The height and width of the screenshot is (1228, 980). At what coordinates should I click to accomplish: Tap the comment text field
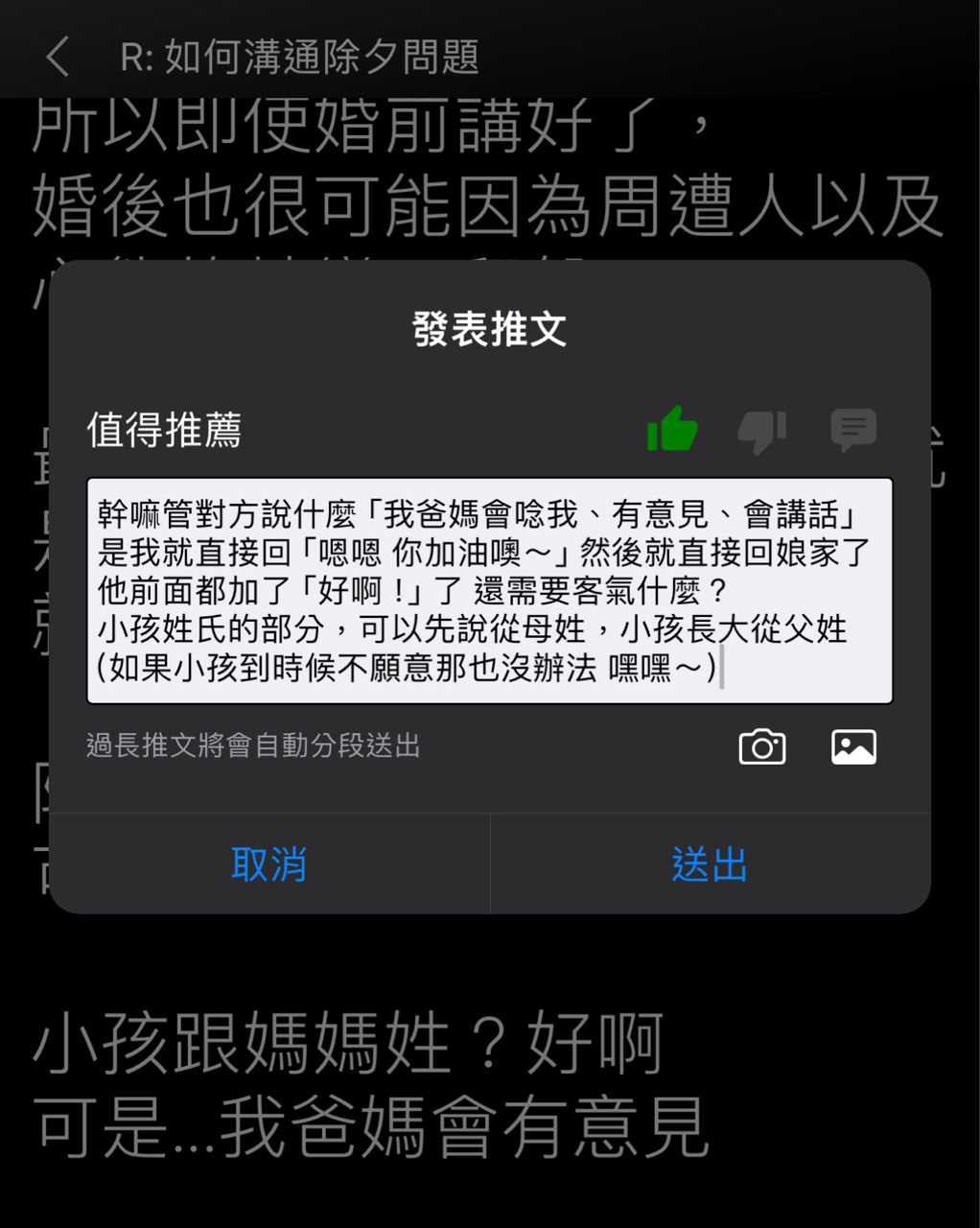[489, 591]
